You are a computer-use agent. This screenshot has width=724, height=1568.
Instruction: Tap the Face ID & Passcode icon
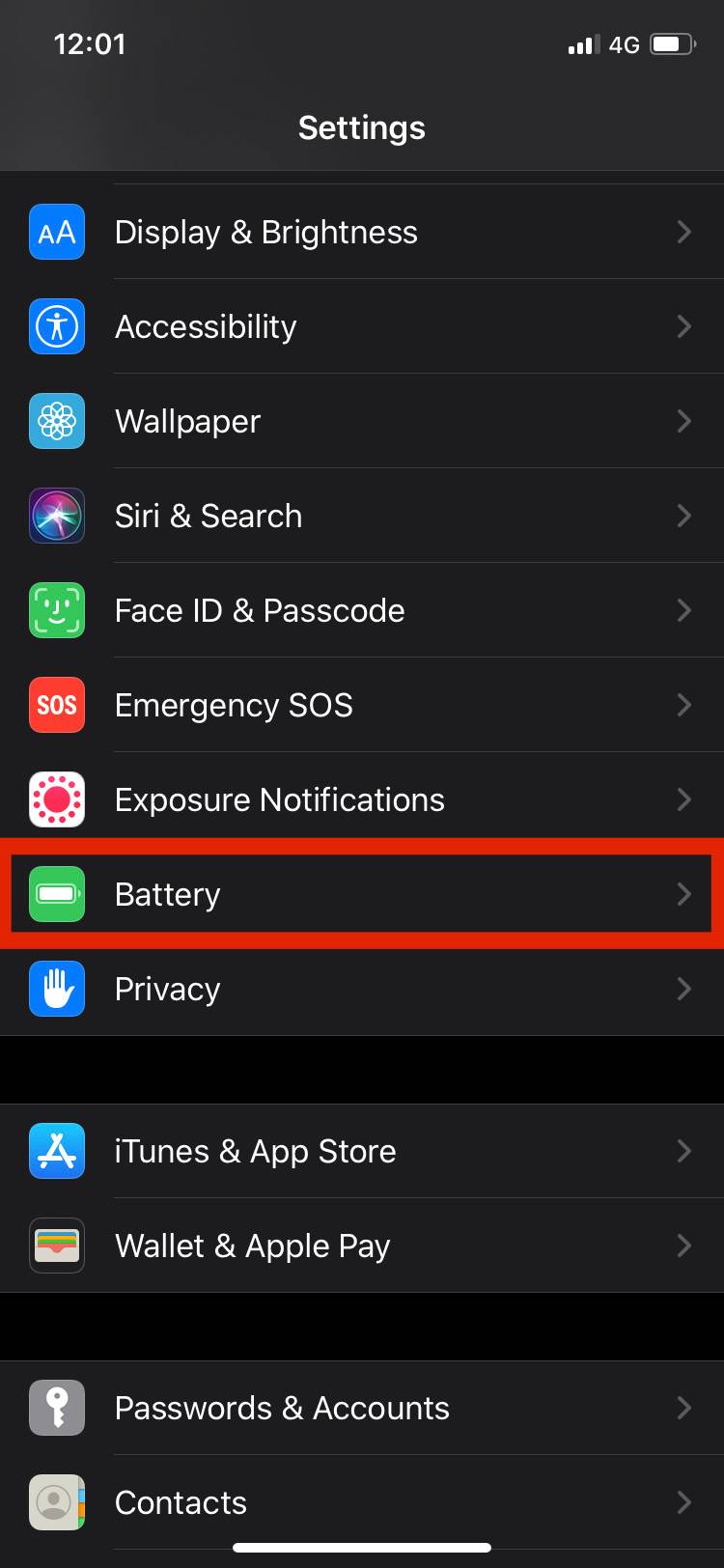pos(57,610)
